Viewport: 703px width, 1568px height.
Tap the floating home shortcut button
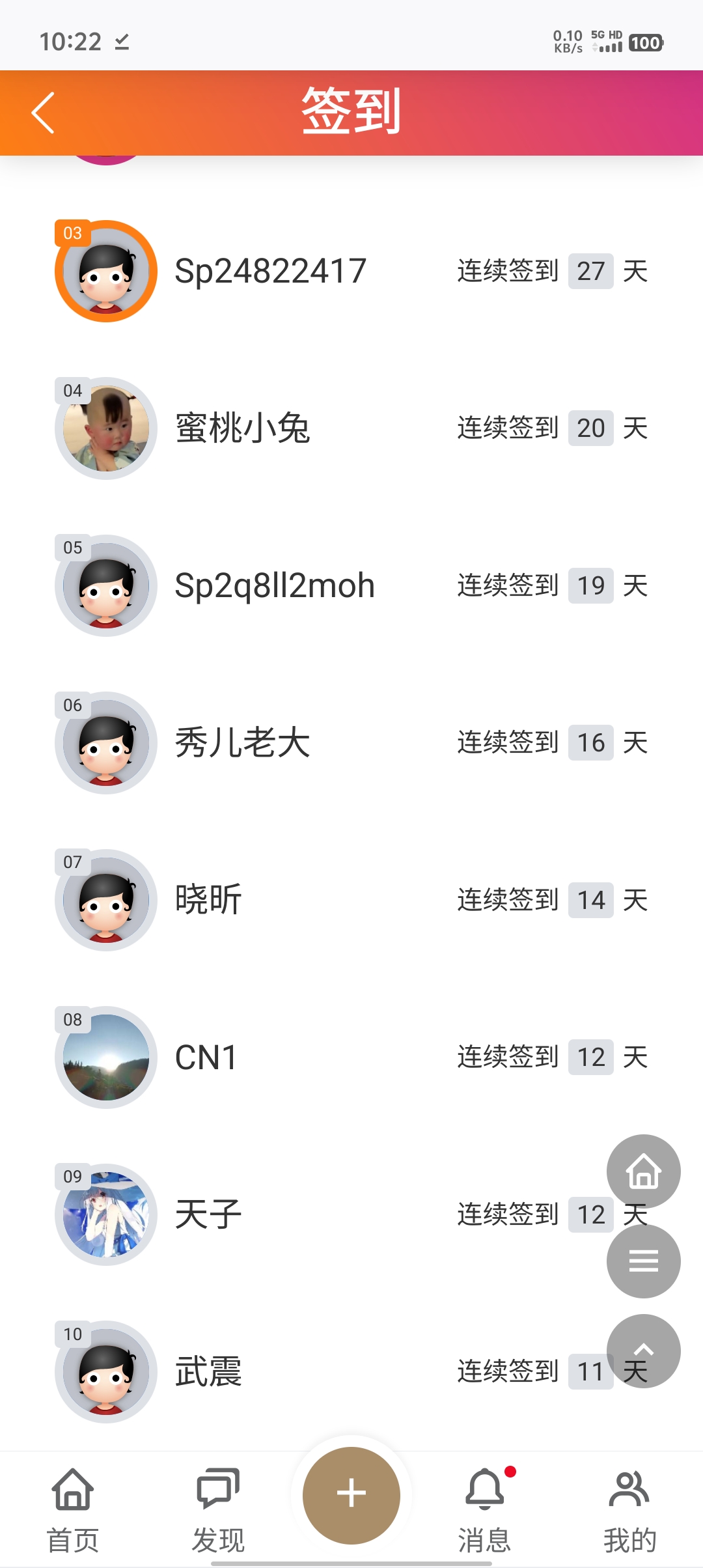[x=643, y=1171]
